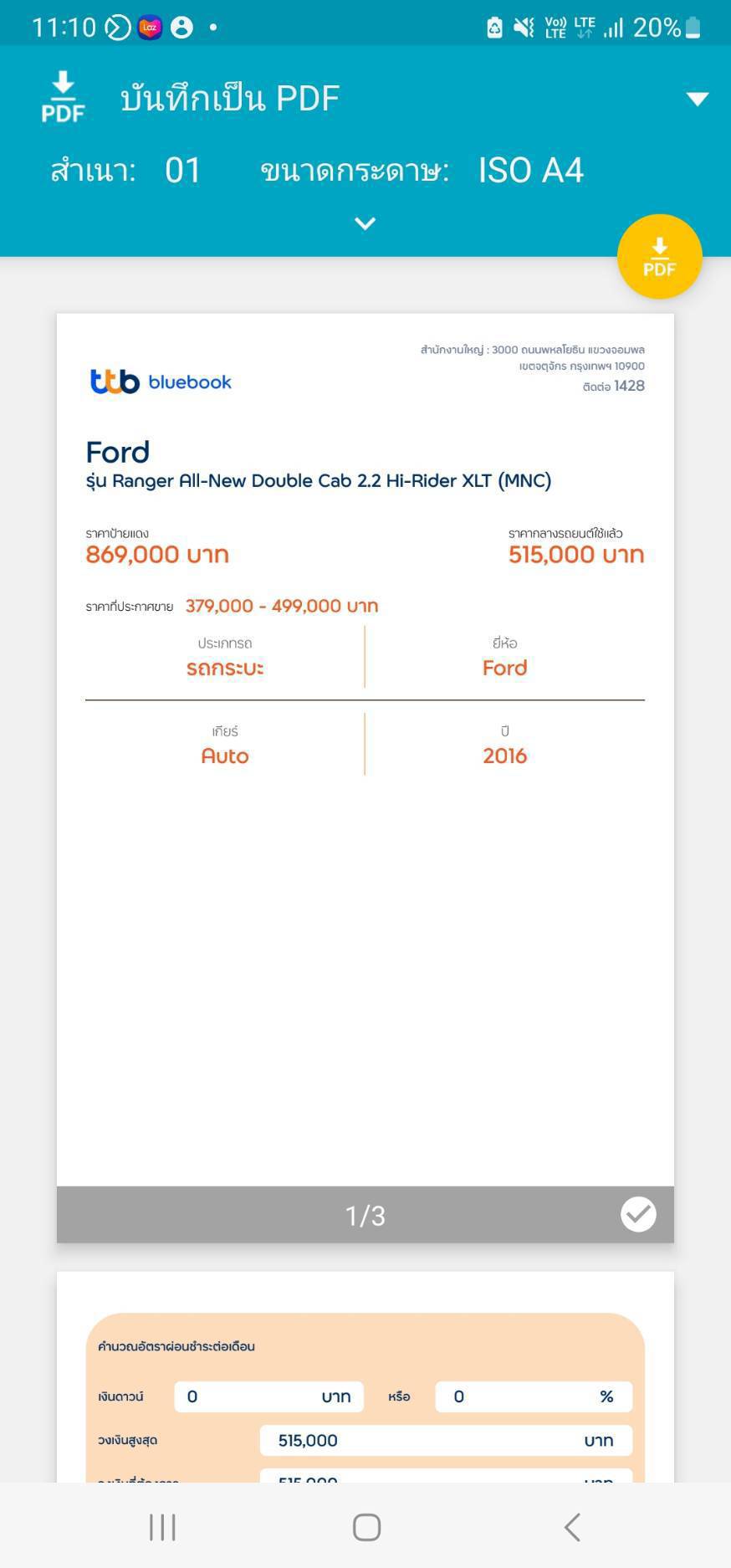
Task: Open the printer selection dropdown
Action: [x=697, y=99]
